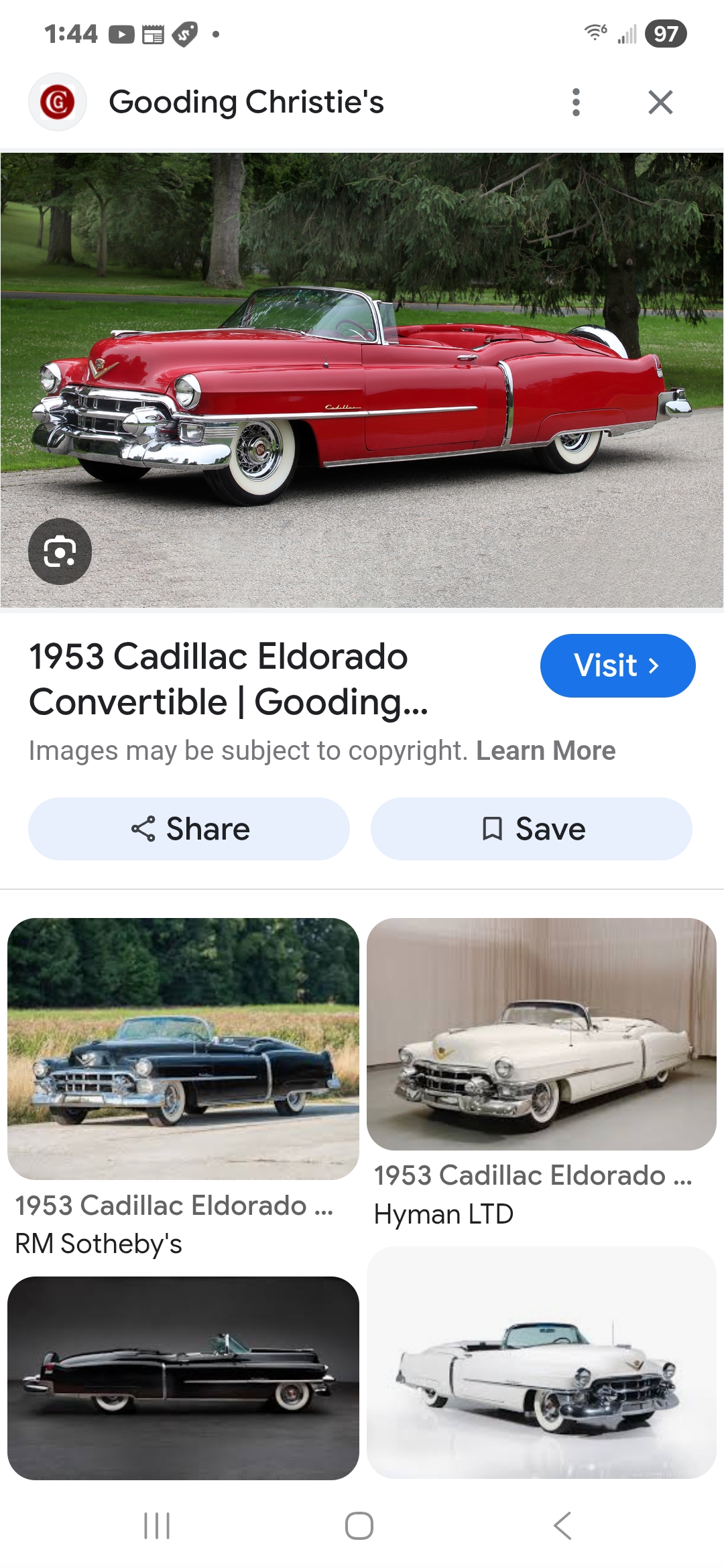
Task: Close the image viewer
Action: click(x=660, y=103)
